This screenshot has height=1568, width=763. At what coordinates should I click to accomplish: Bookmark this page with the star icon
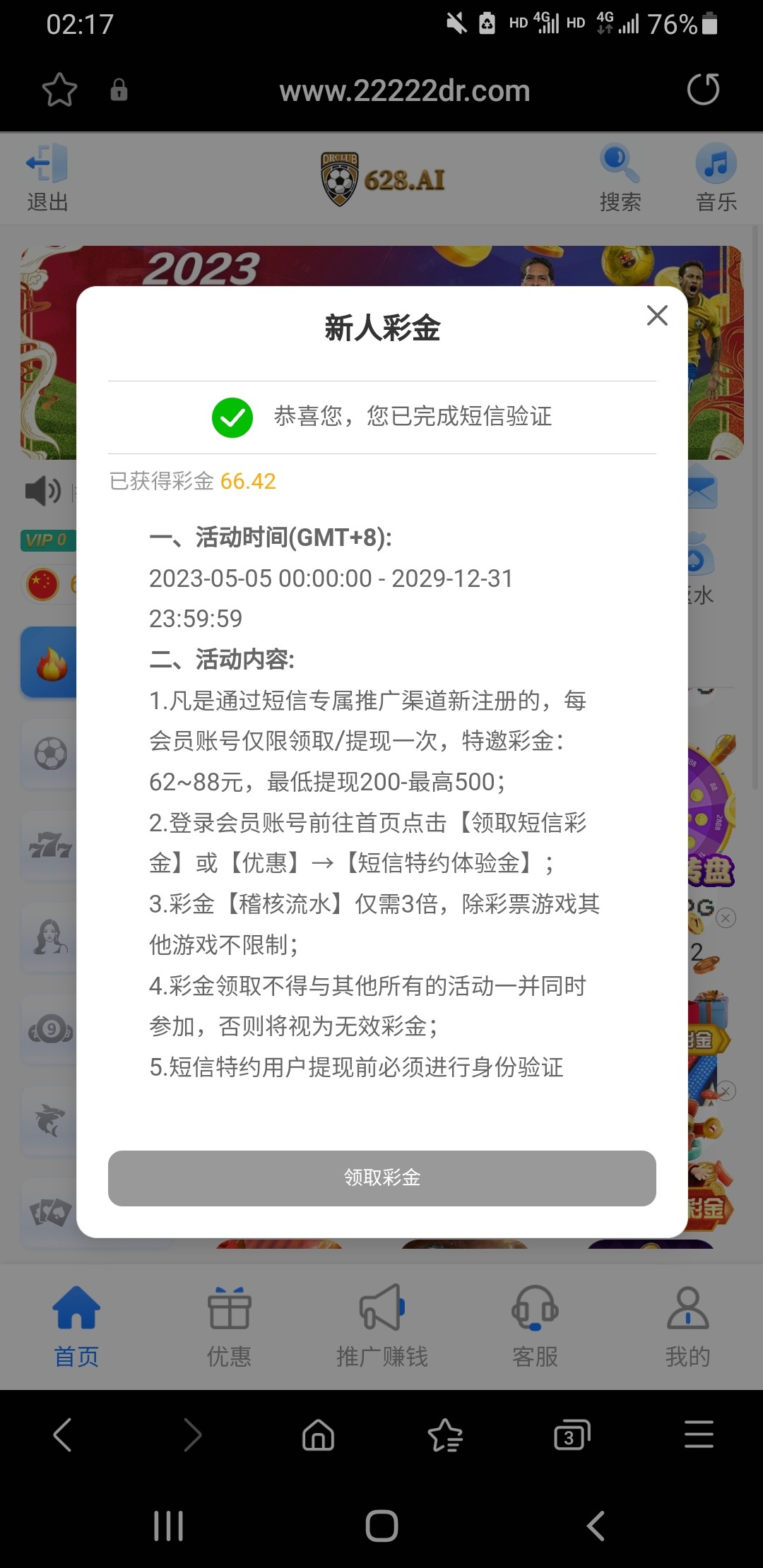point(59,90)
